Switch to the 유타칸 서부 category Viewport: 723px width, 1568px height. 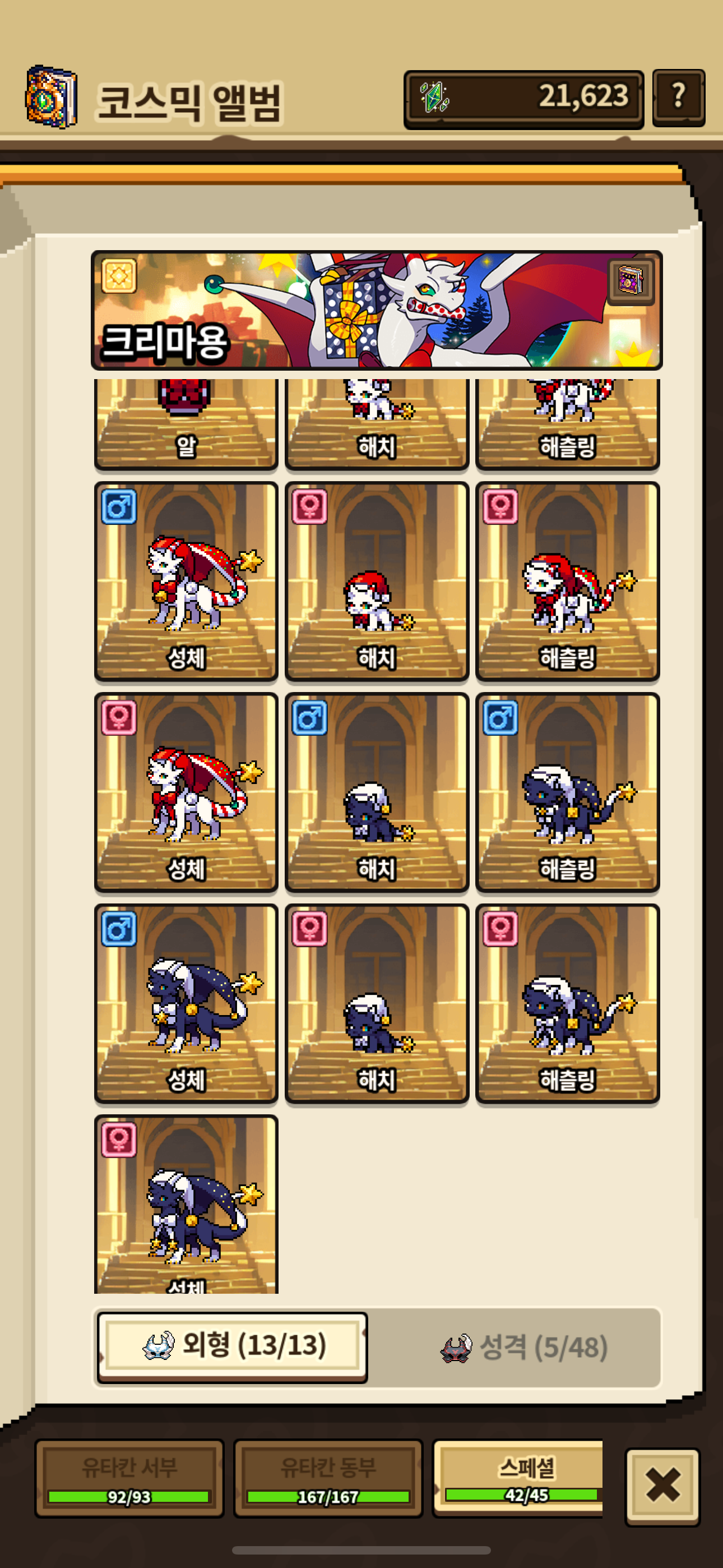[129, 1477]
